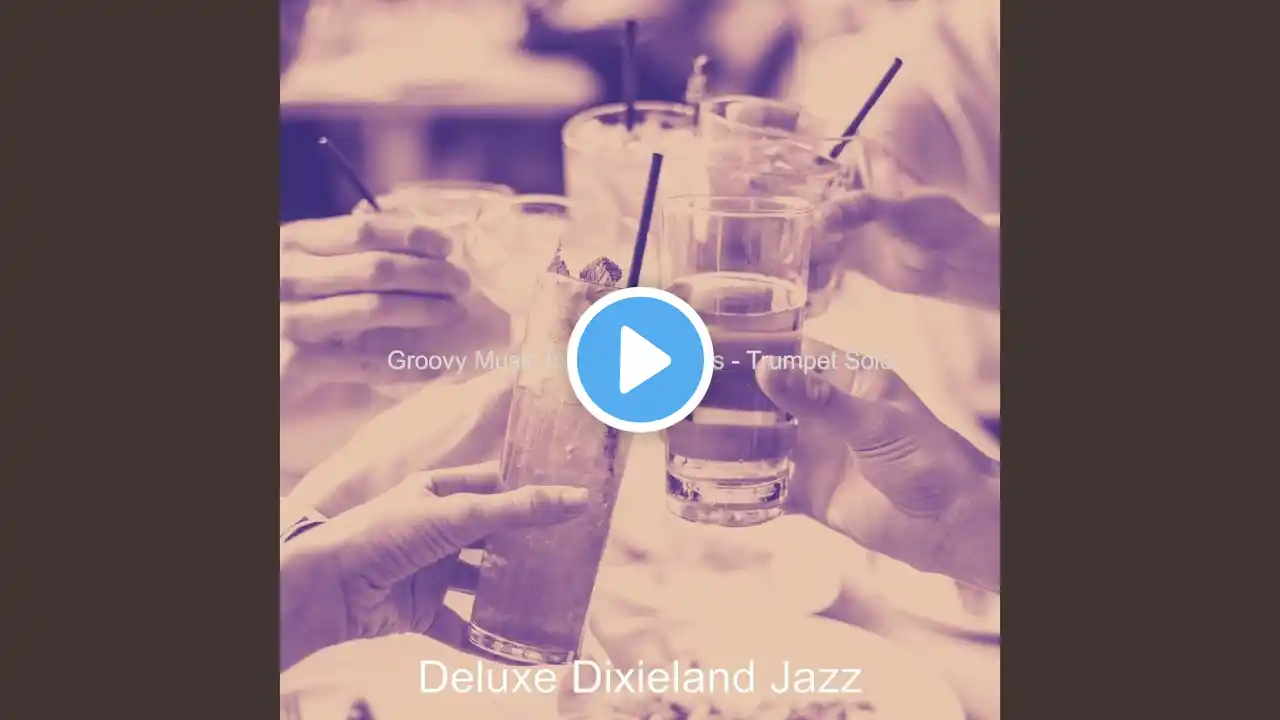Play the Deluxe Dixieland Jazz video
This screenshot has height=720, width=1280.
click(x=640, y=360)
